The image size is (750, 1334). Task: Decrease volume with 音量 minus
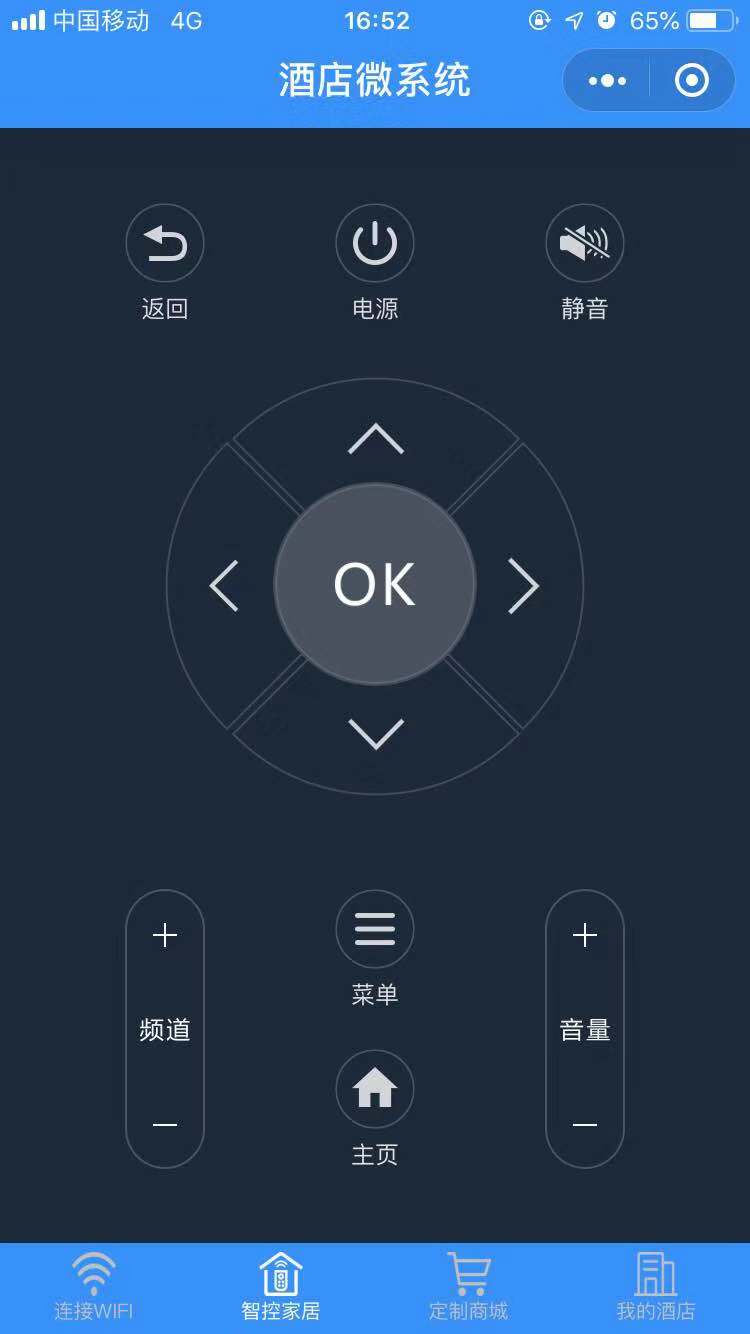tap(585, 1125)
